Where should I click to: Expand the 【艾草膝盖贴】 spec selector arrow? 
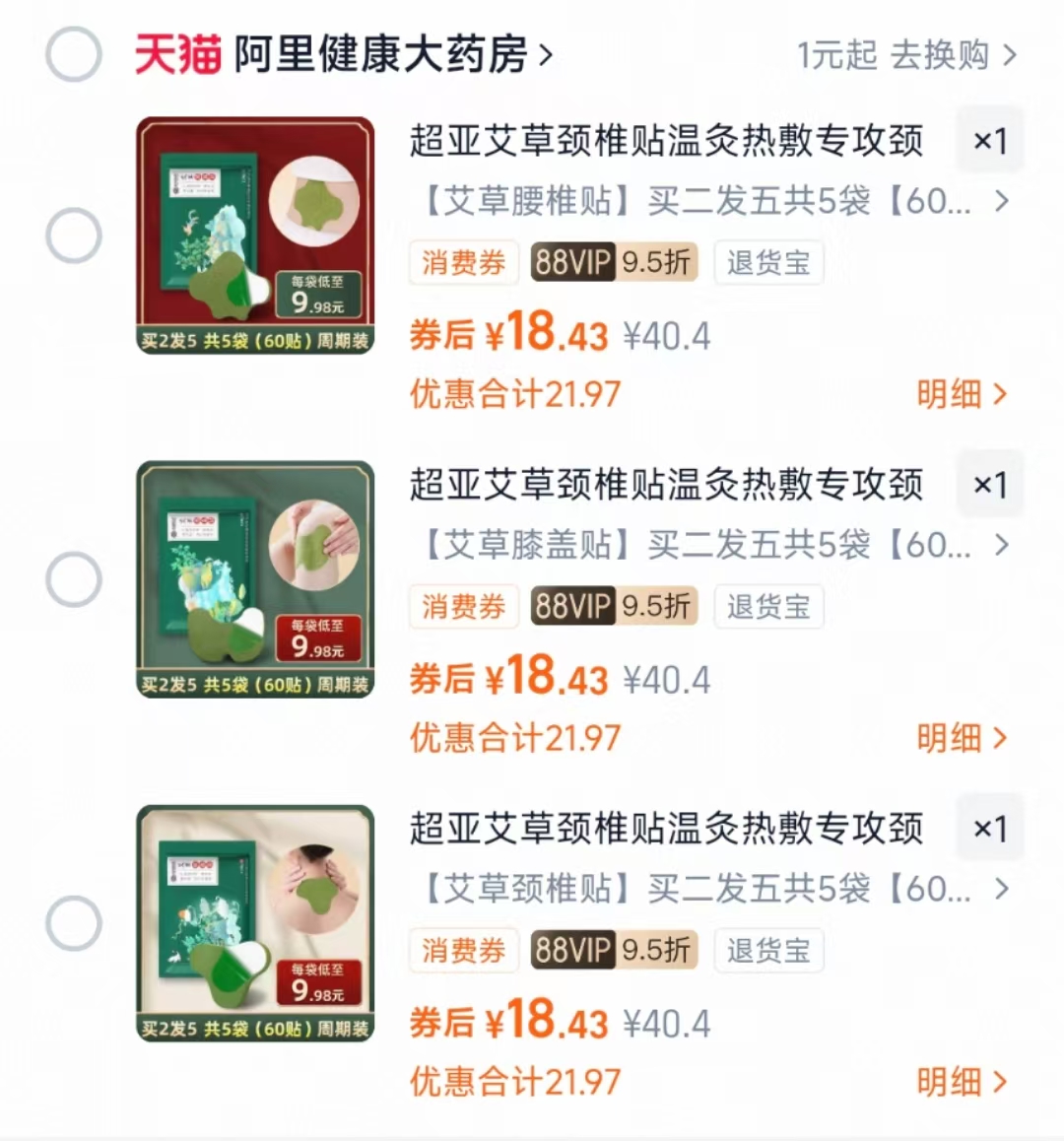(x=1001, y=545)
